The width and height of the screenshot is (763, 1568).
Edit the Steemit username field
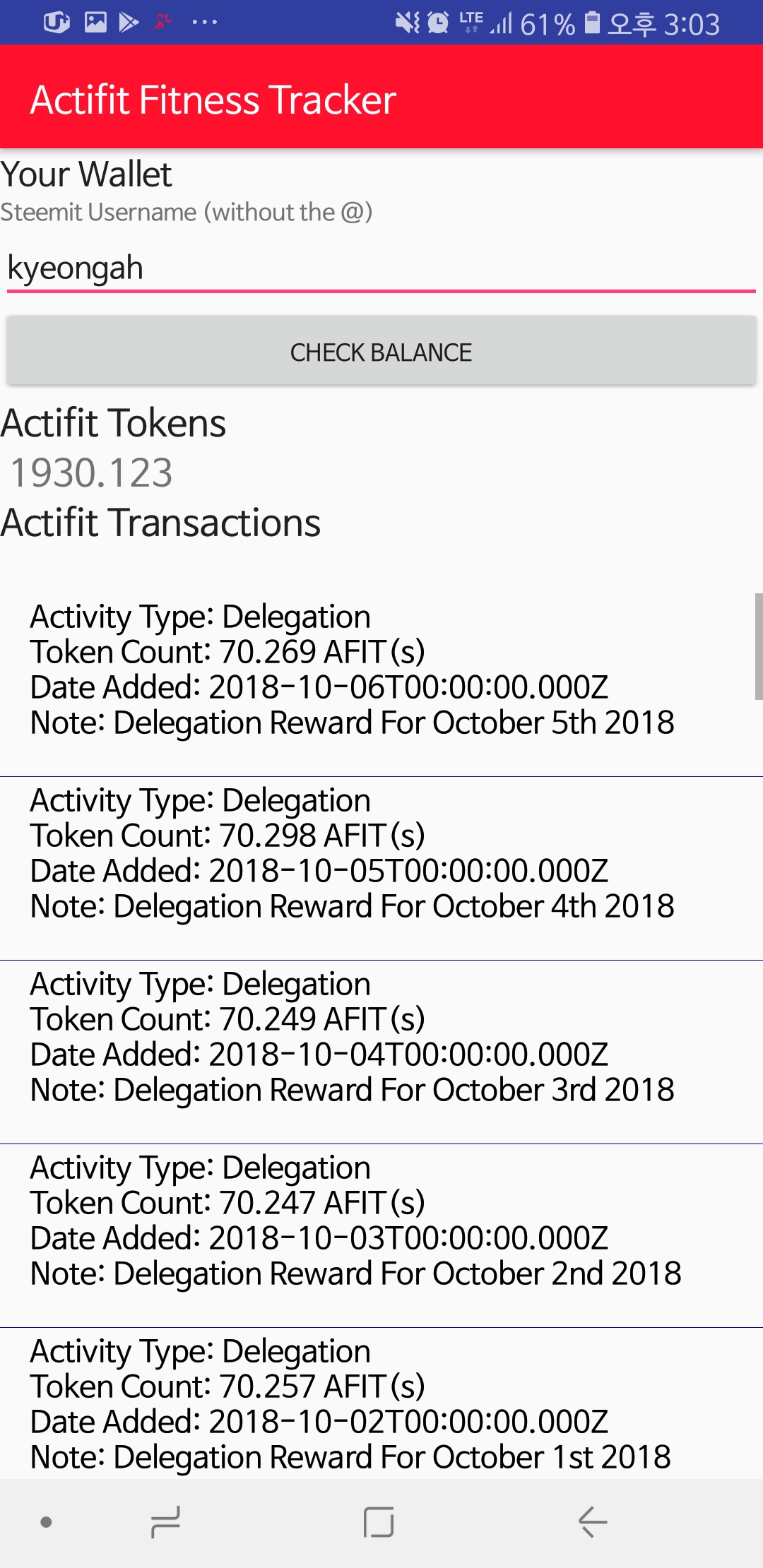381,270
